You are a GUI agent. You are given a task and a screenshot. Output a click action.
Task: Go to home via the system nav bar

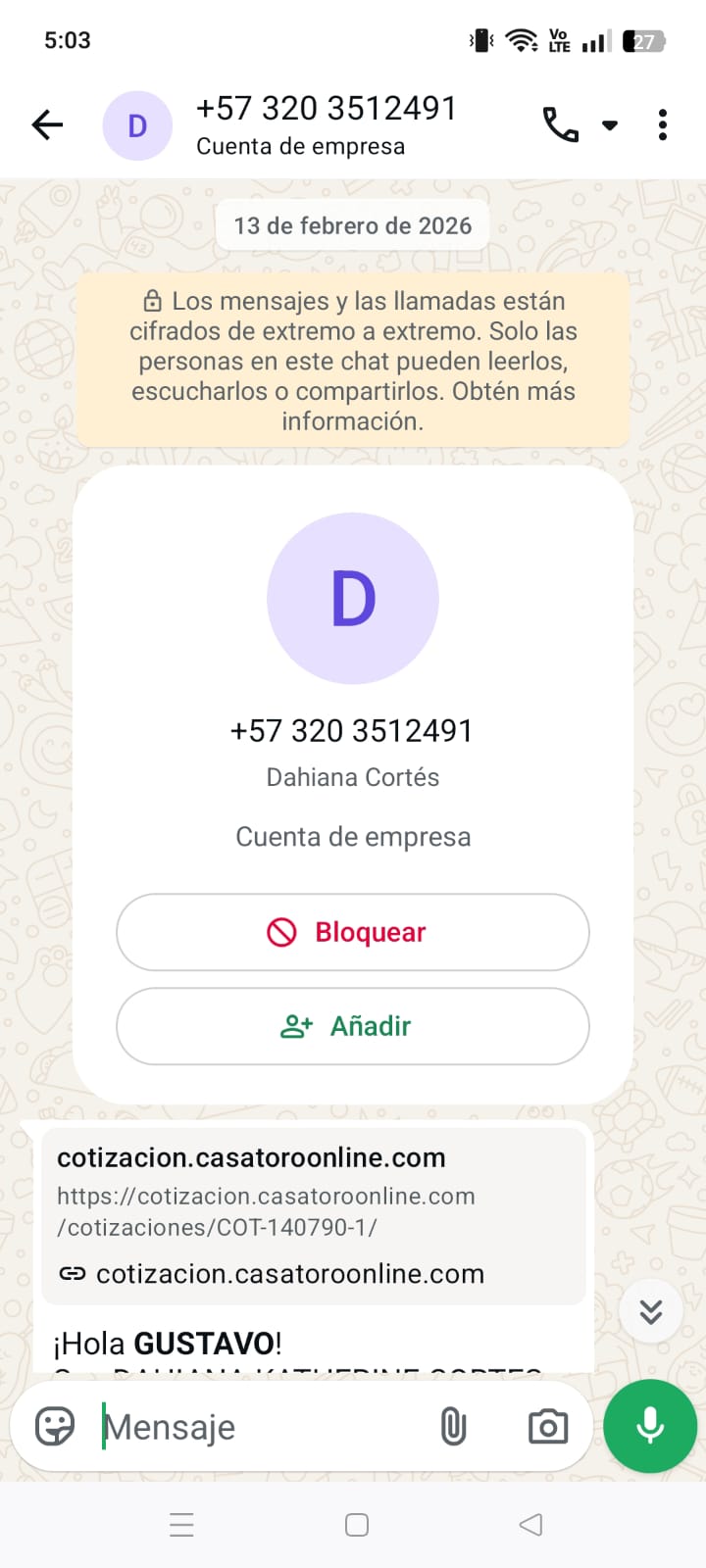point(357,1525)
